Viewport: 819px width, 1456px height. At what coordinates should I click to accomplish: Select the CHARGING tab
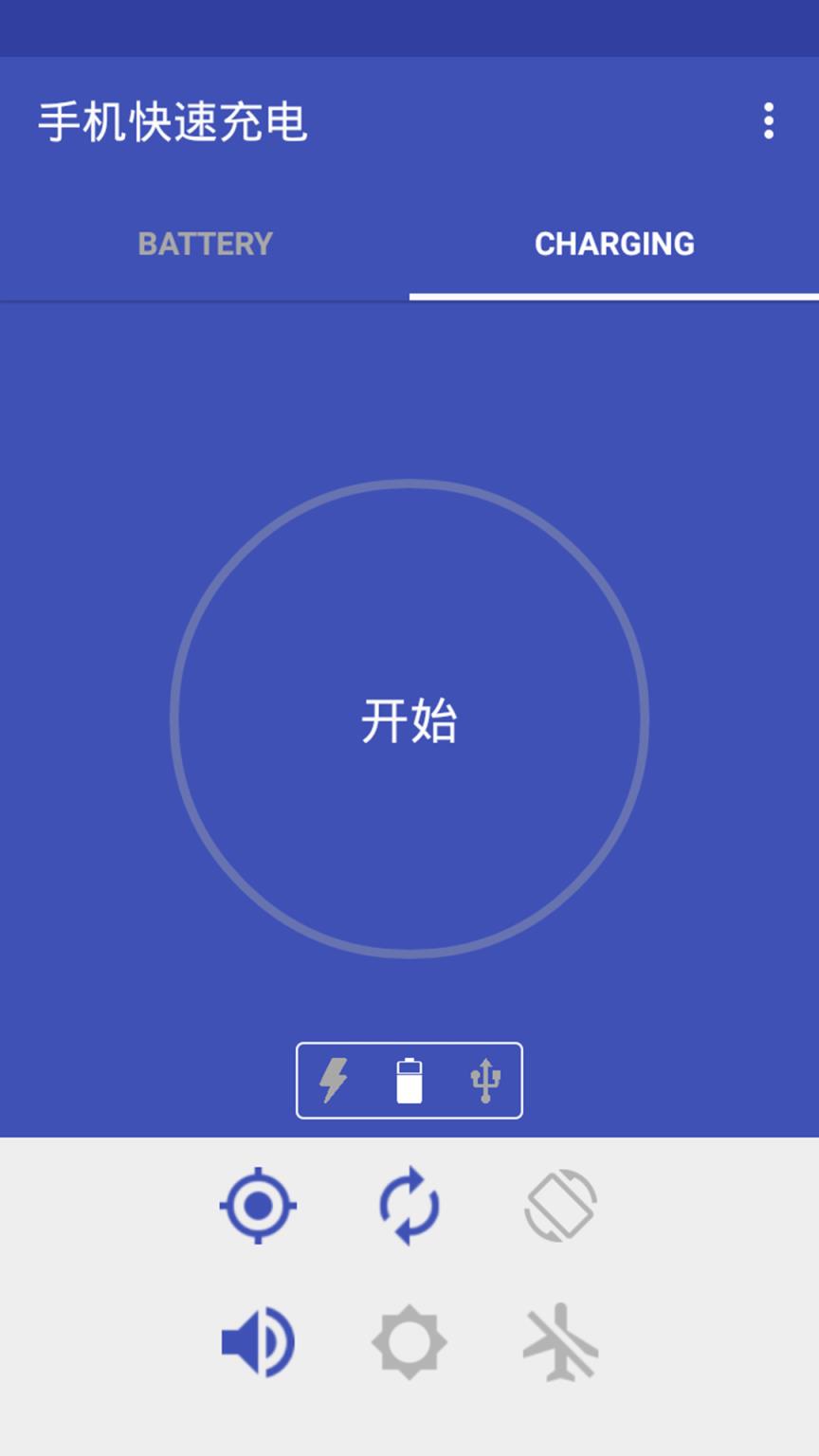614,245
